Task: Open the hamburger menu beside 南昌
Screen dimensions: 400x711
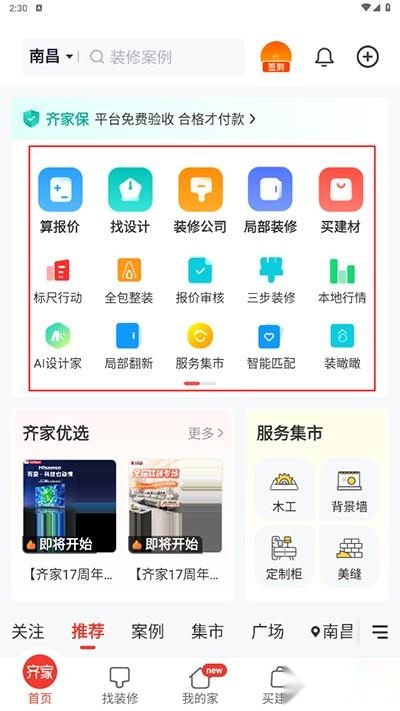Action: 380,632
